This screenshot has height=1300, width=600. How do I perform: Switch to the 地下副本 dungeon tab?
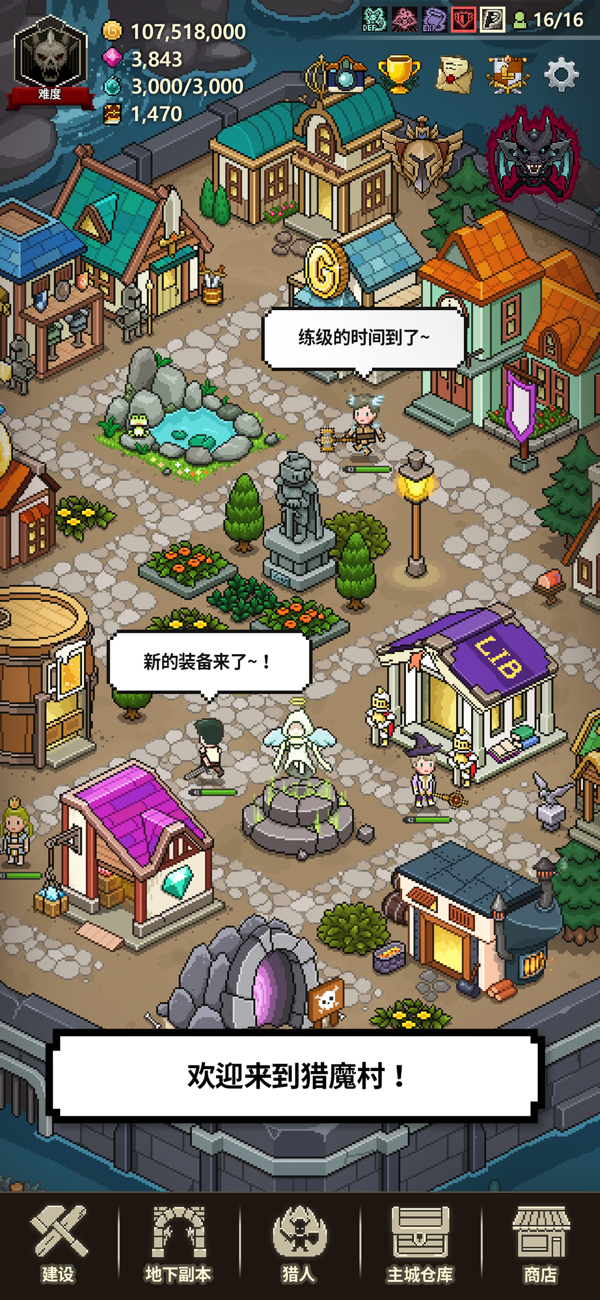pyautogui.click(x=178, y=1245)
